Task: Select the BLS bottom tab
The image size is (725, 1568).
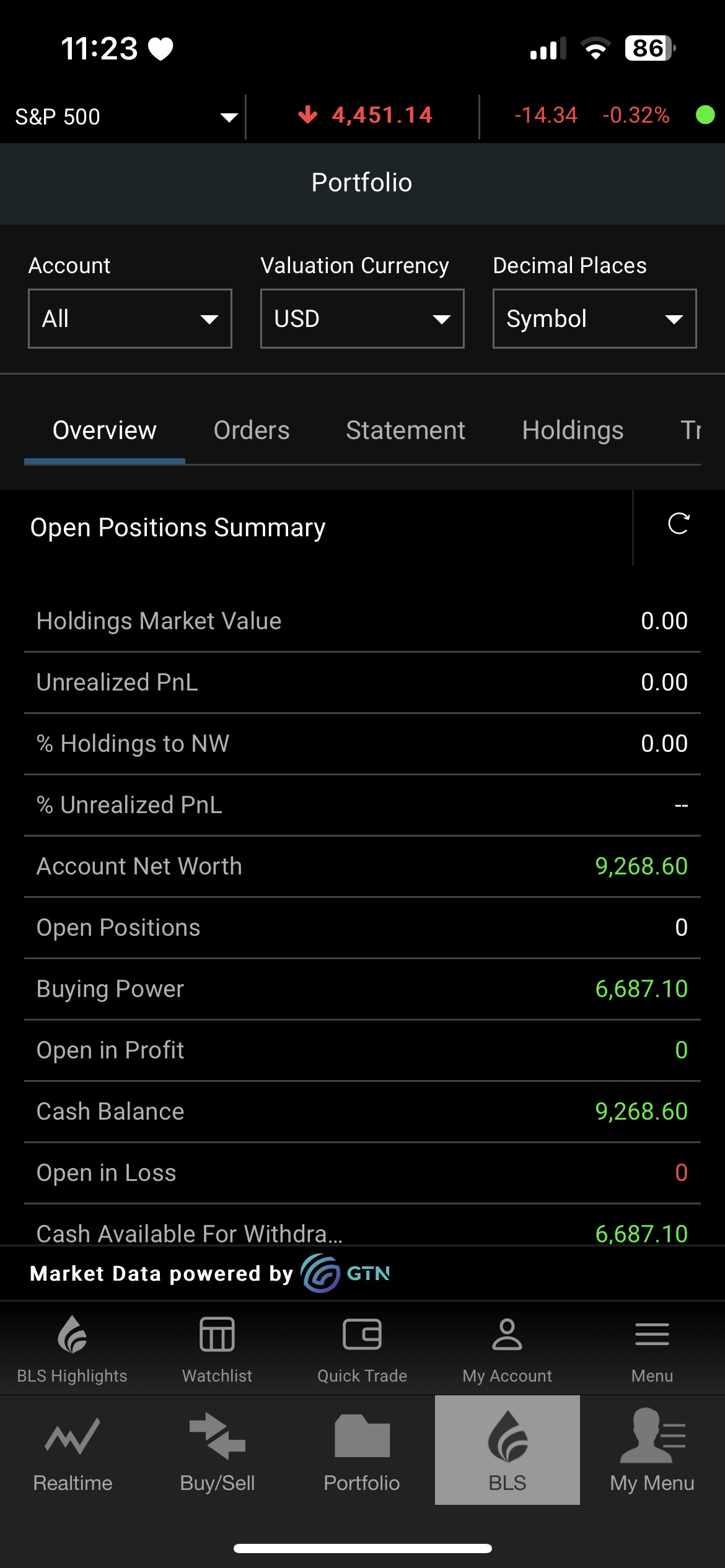Action: (x=507, y=1450)
